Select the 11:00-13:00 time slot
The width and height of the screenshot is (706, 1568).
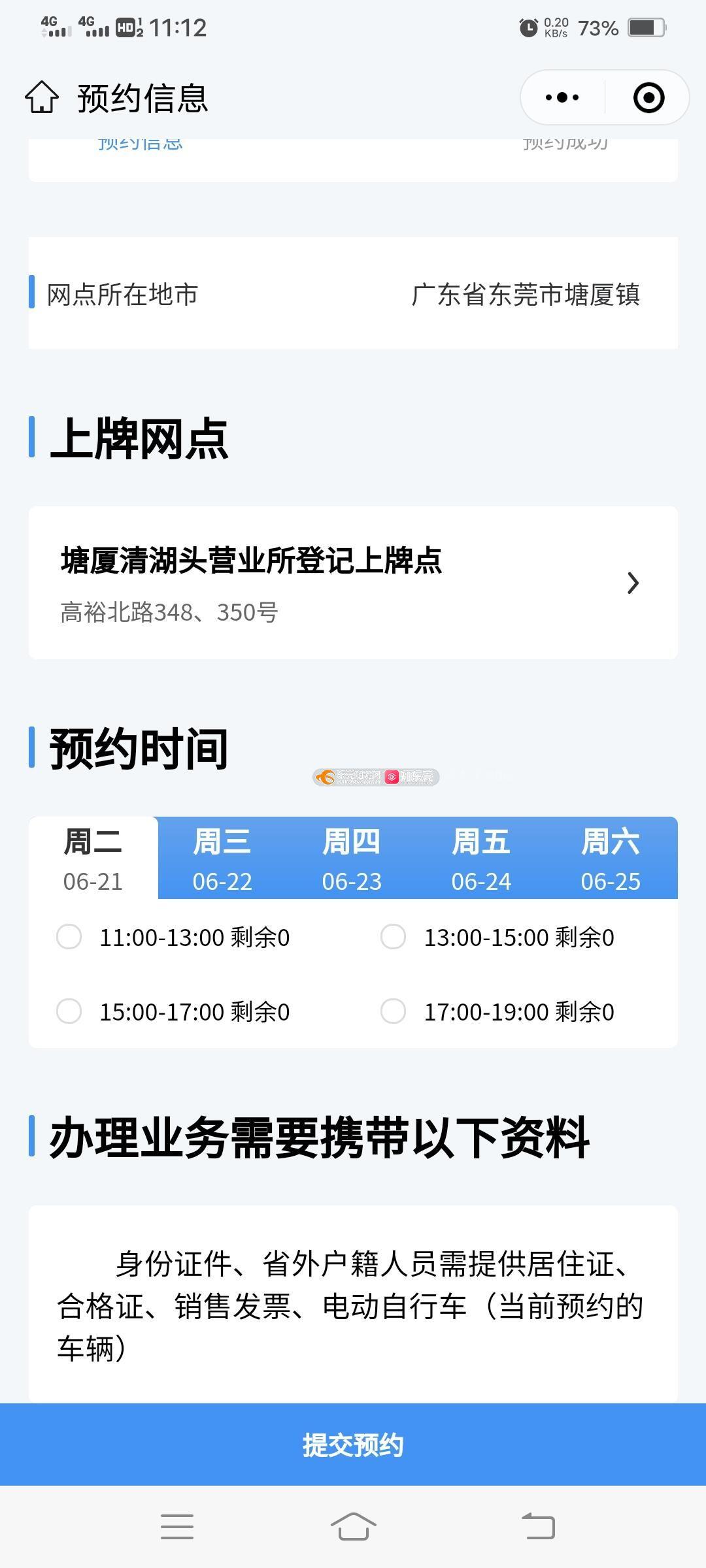click(173, 937)
